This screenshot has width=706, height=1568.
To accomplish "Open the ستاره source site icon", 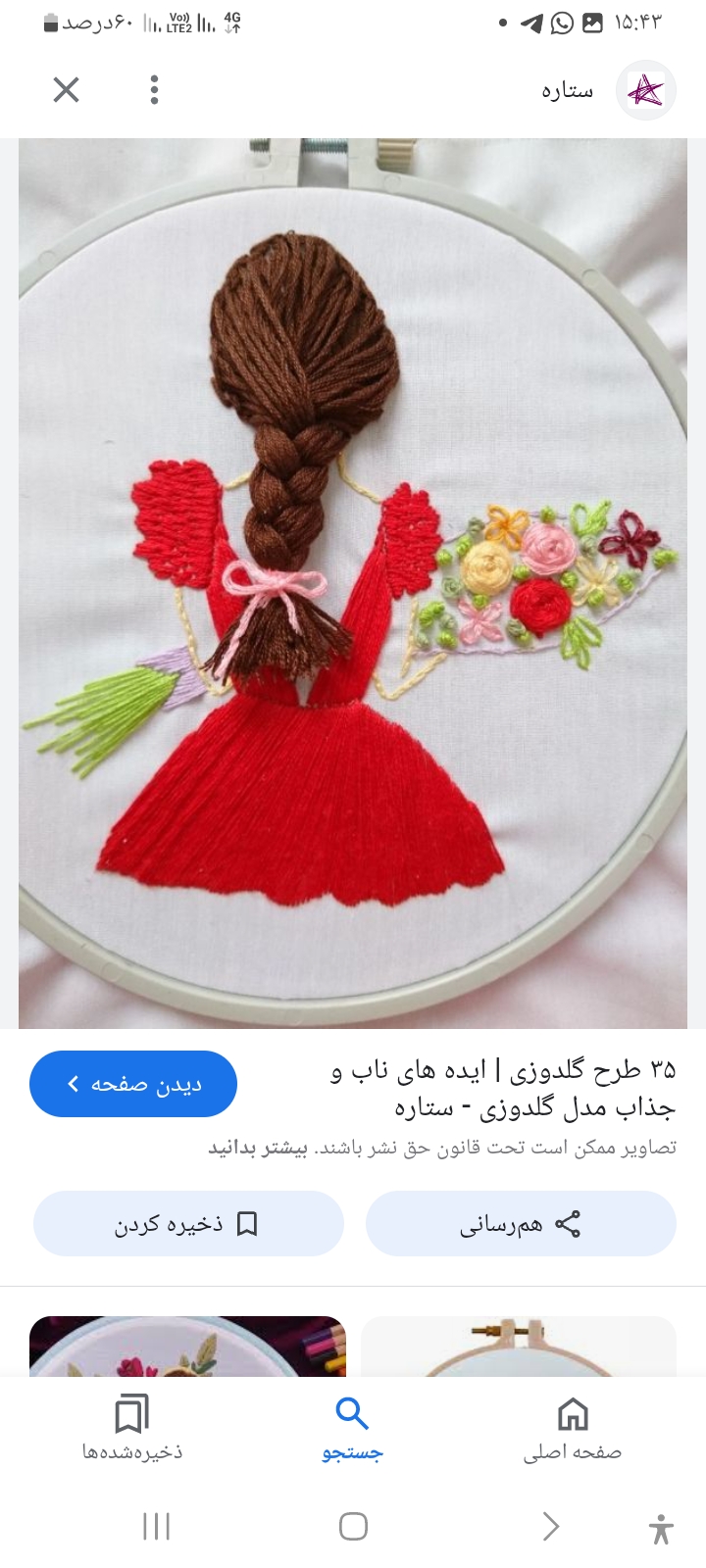I will pyautogui.click(x=645, y=90).
